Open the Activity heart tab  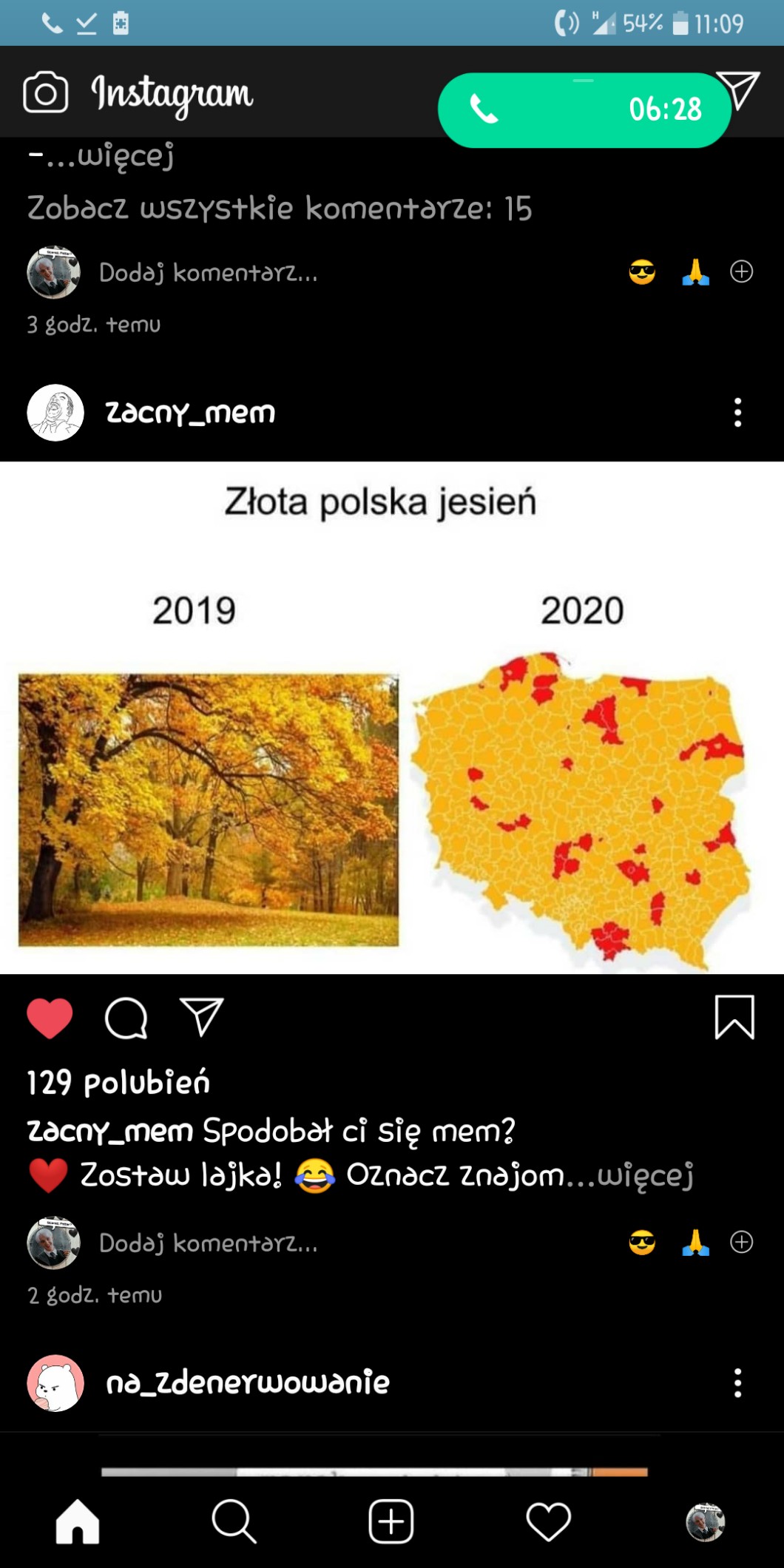pyautogui.click(x=548, y=1522)
